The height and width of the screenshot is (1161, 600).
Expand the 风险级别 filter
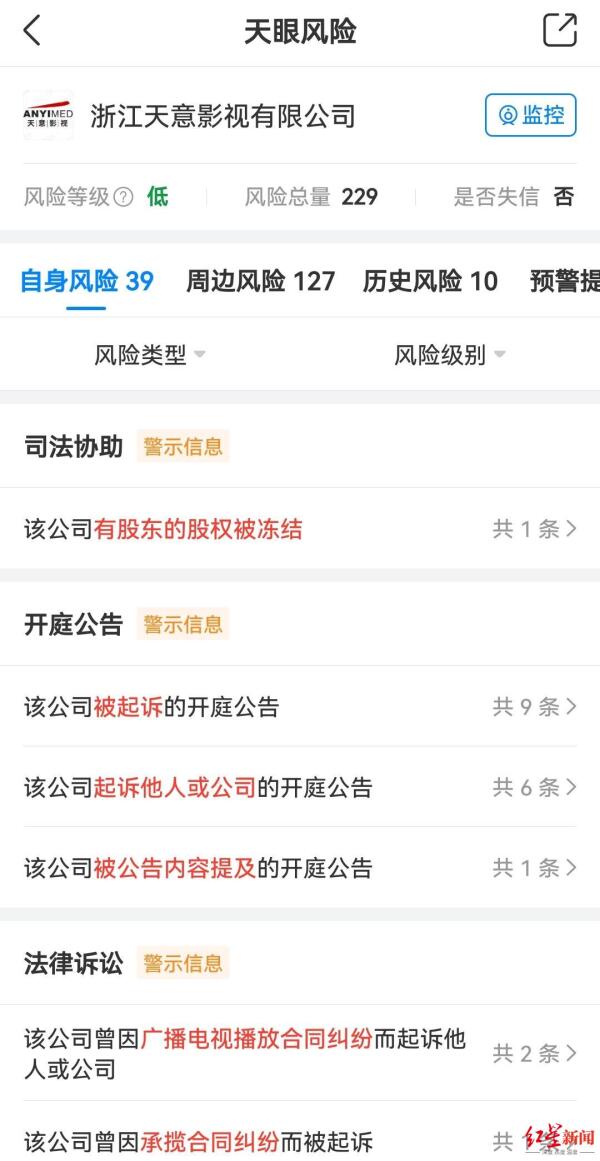(x=449, y=354)
